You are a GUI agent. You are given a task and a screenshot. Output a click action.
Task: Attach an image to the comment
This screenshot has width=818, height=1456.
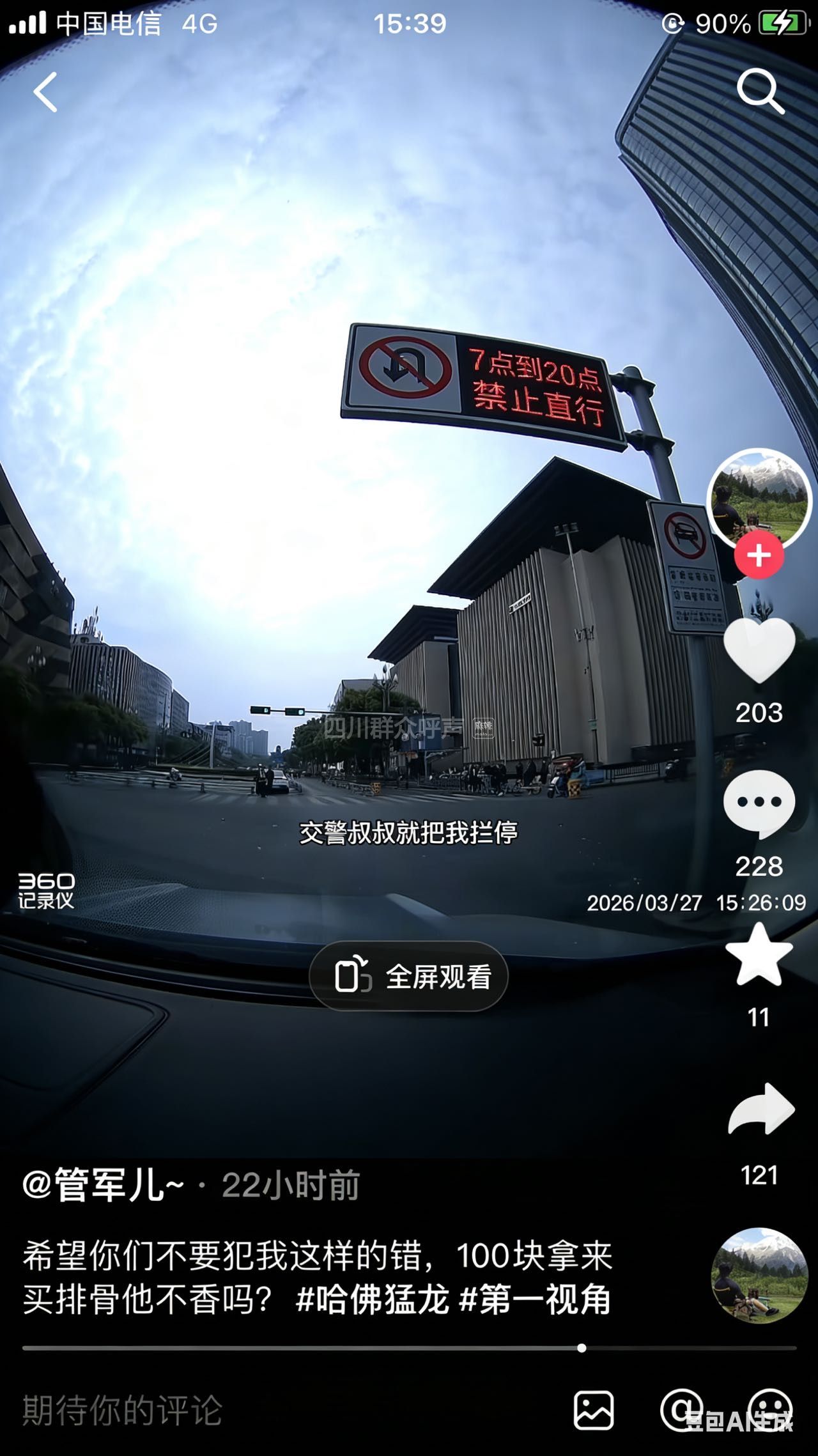594,1411
